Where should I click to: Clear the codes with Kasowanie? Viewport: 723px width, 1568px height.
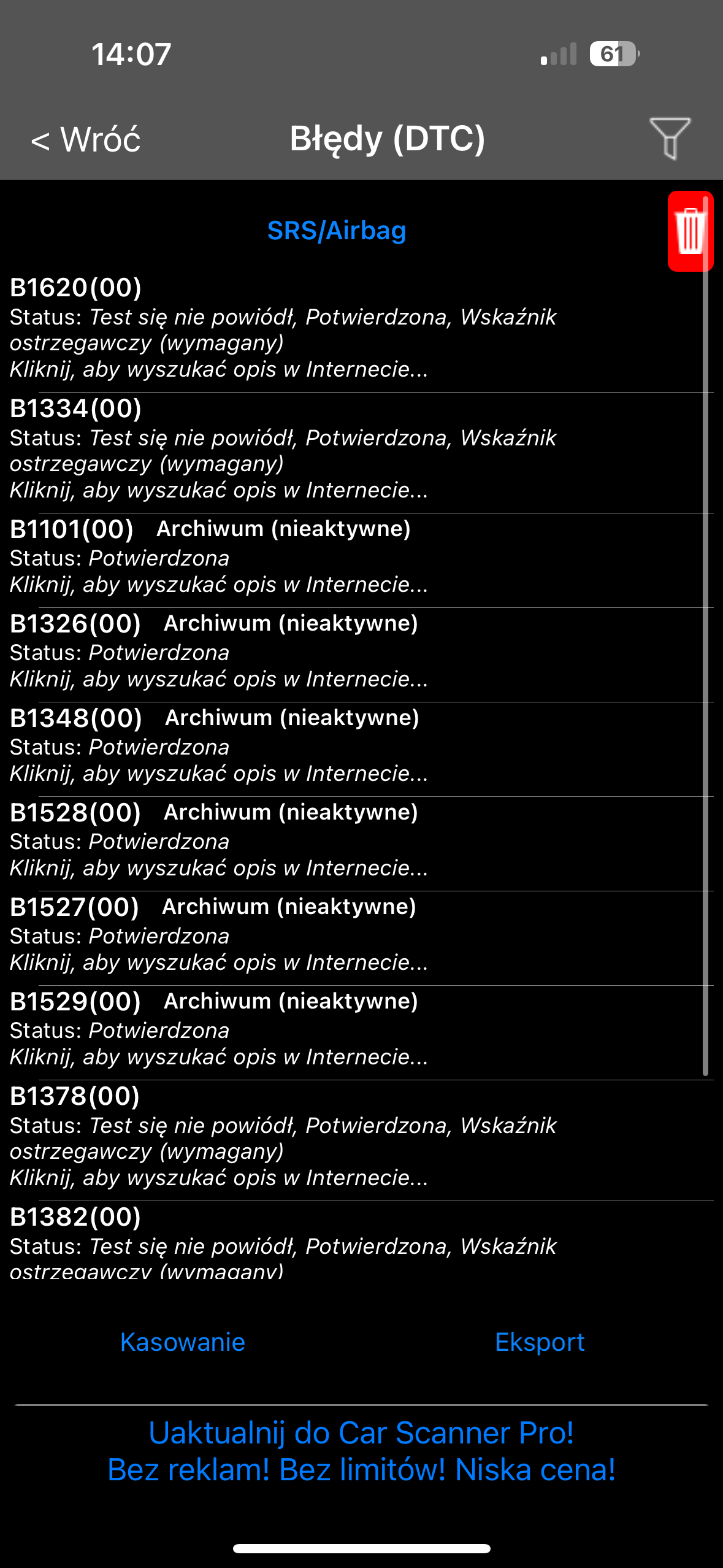click(183, 1342)
